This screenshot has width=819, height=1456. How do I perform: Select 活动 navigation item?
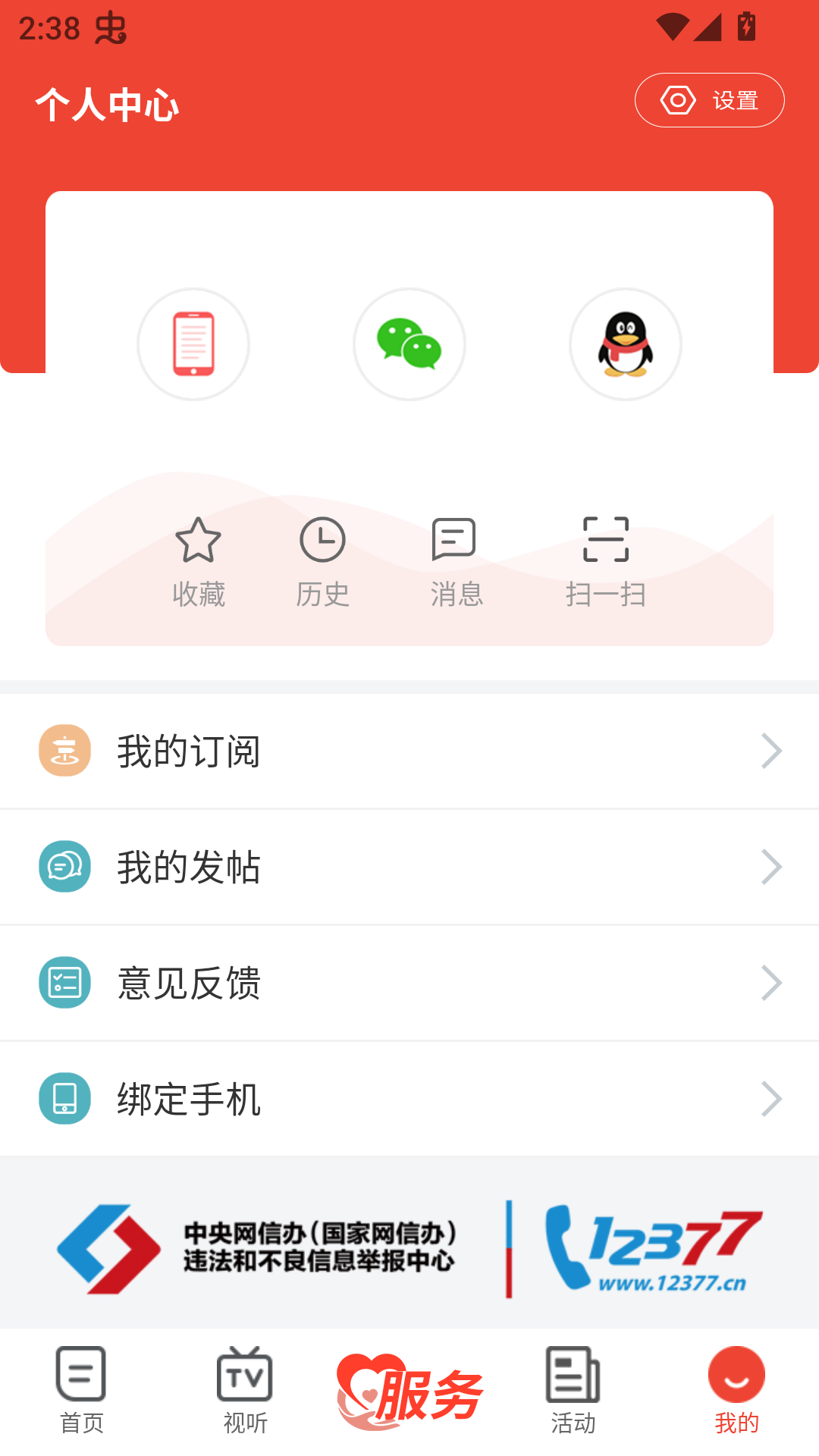[573, 1395]
